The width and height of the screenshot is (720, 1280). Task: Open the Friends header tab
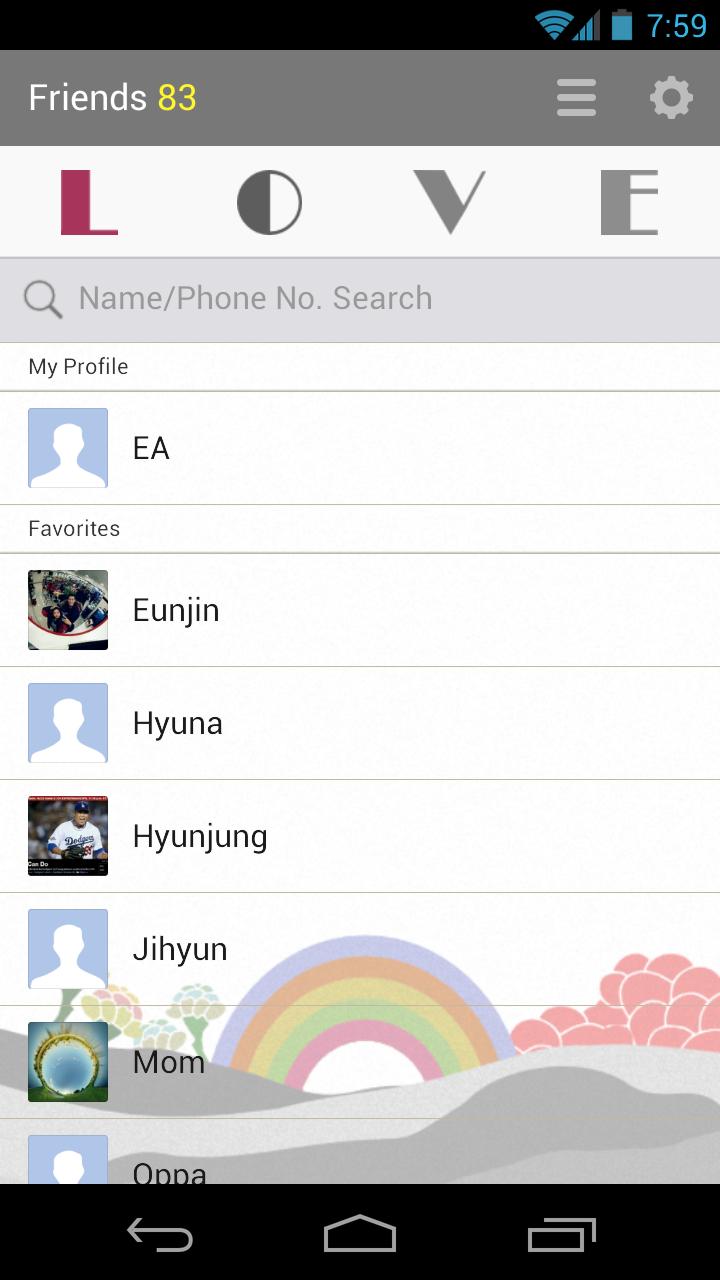pos(111,97)
